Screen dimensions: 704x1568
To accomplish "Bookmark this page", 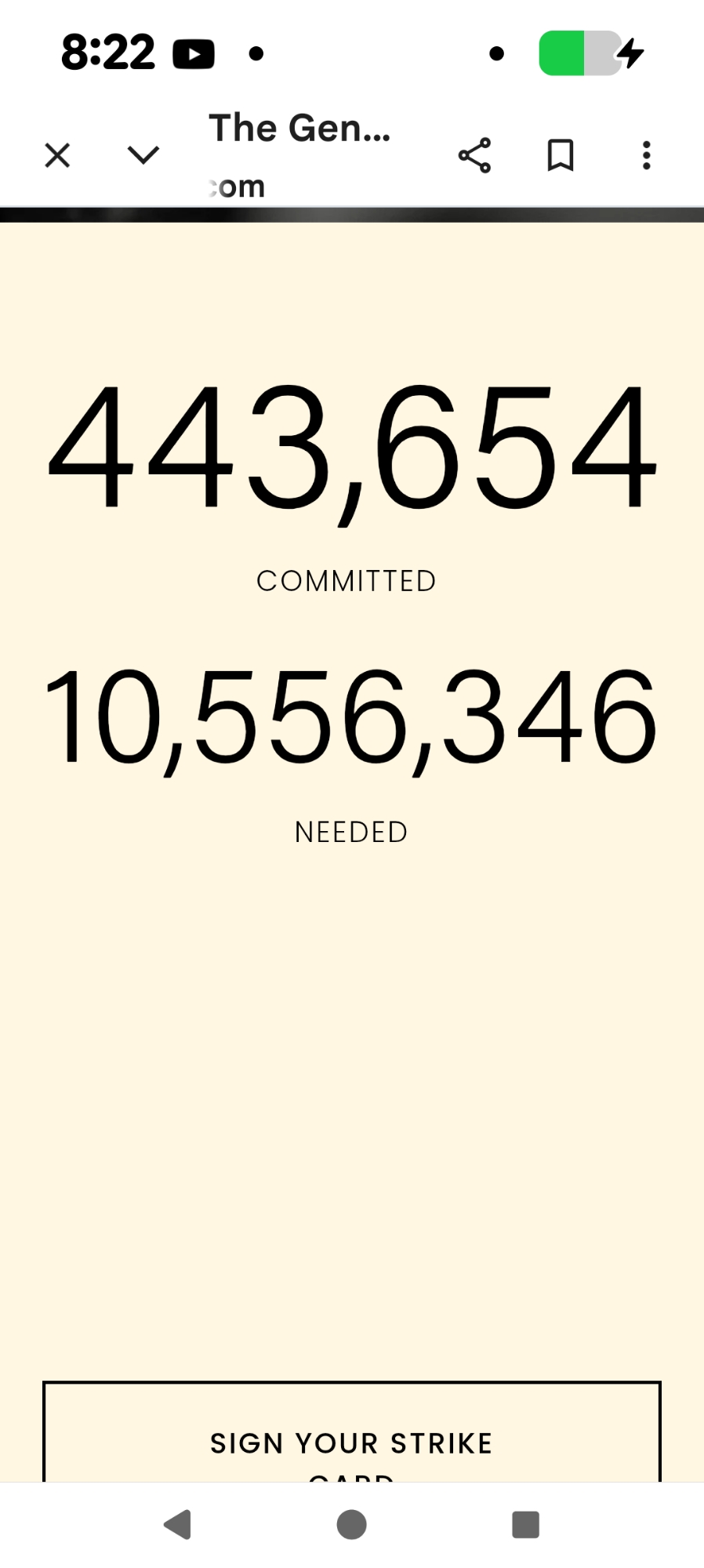I will click(560, 155).
